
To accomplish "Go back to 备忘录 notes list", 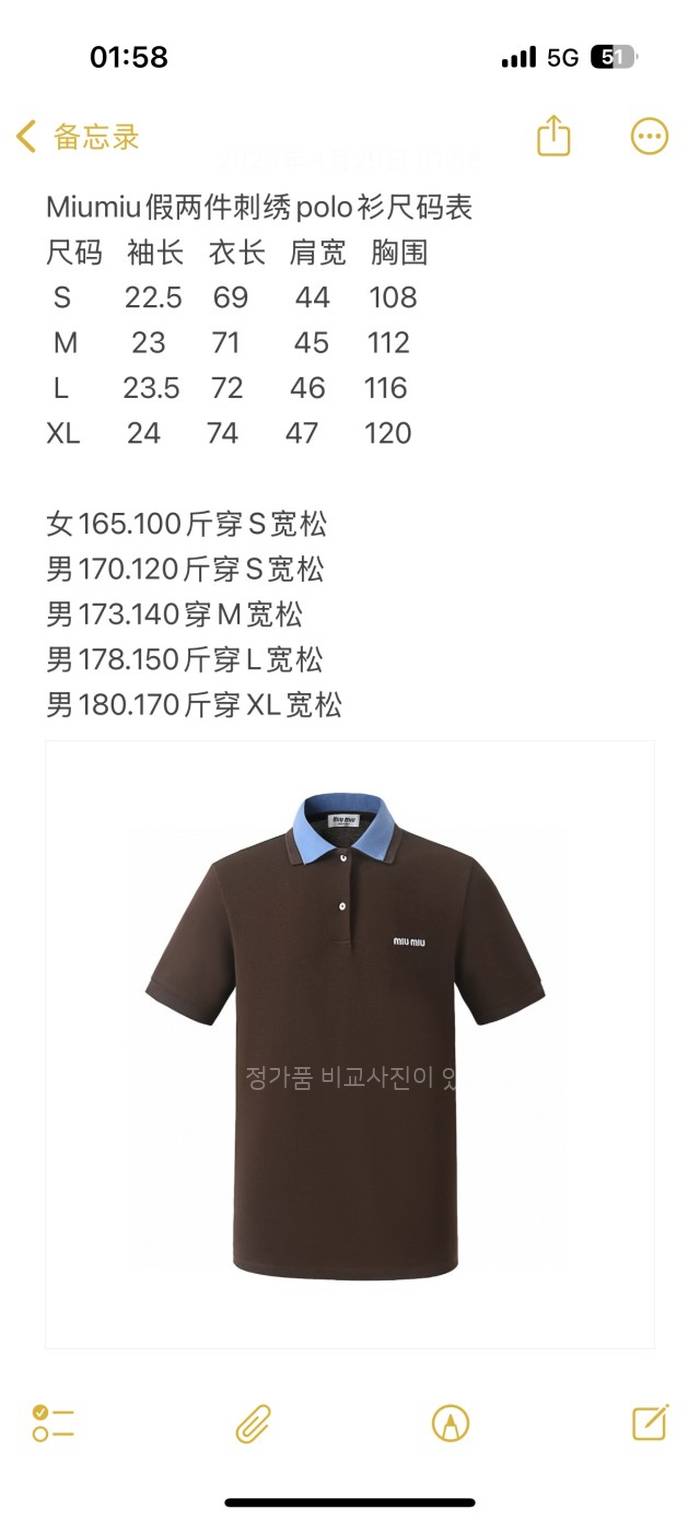I will 78,137.
